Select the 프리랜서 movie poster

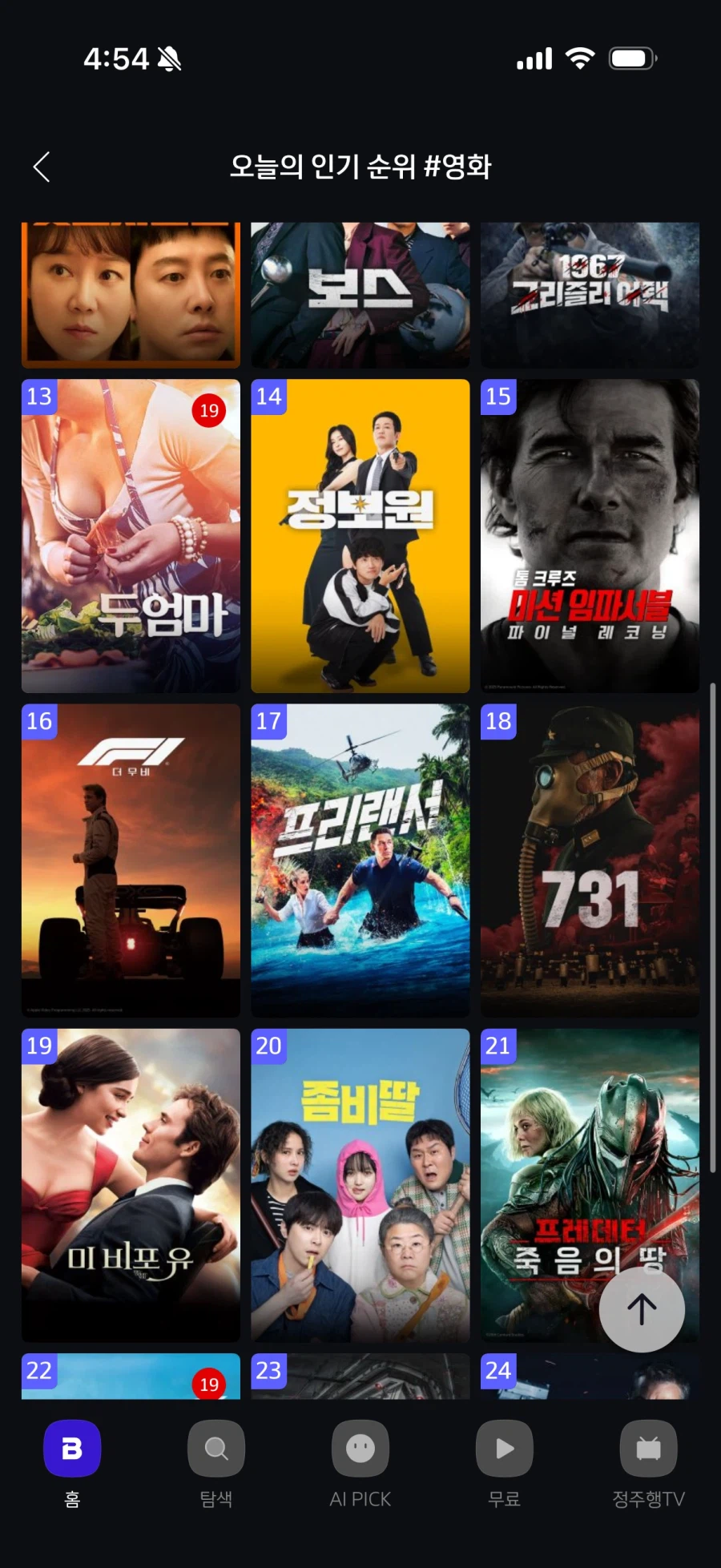[360, 860]
